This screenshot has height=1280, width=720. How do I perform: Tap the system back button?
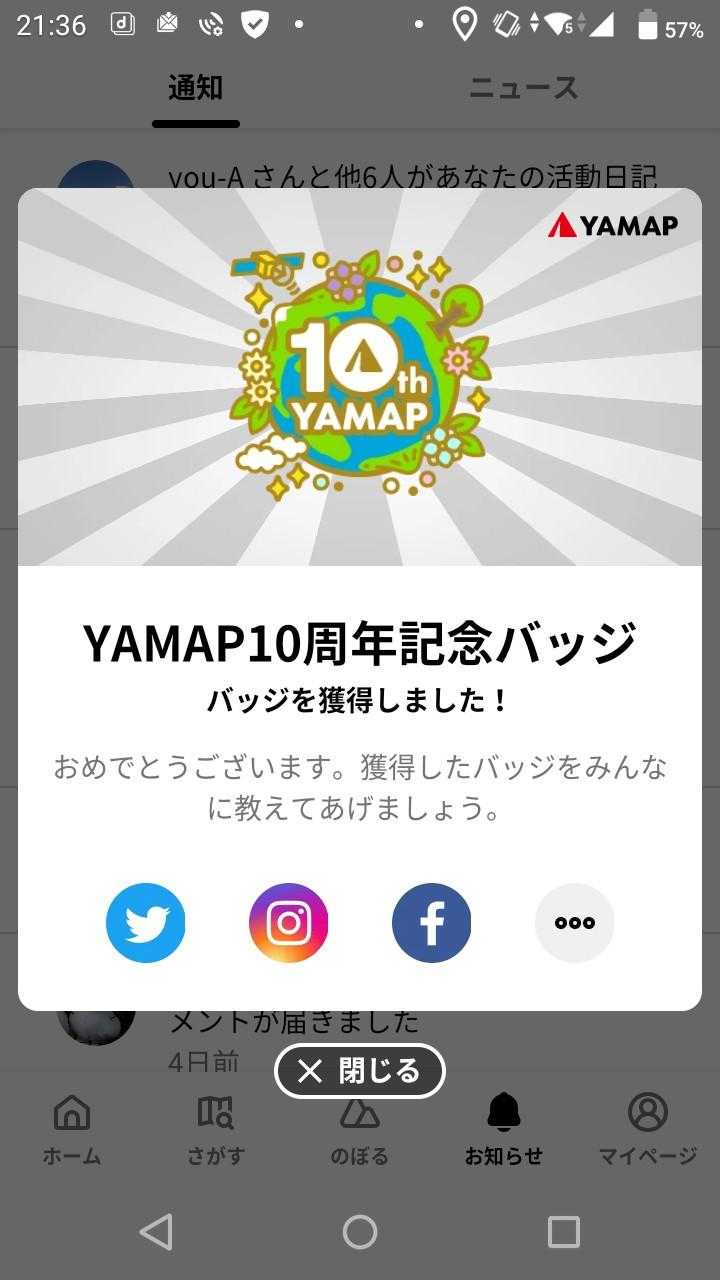coord(156,1232)
